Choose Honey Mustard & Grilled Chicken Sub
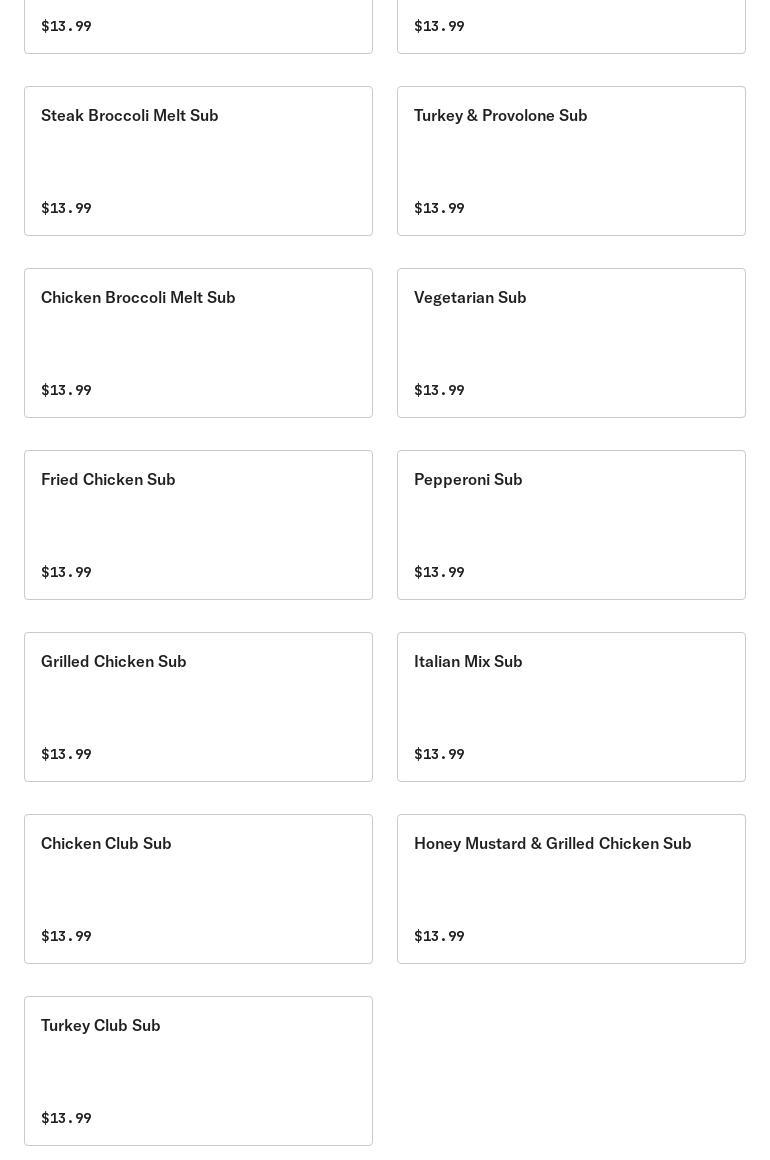The image size is (770, 1160). 571,889
